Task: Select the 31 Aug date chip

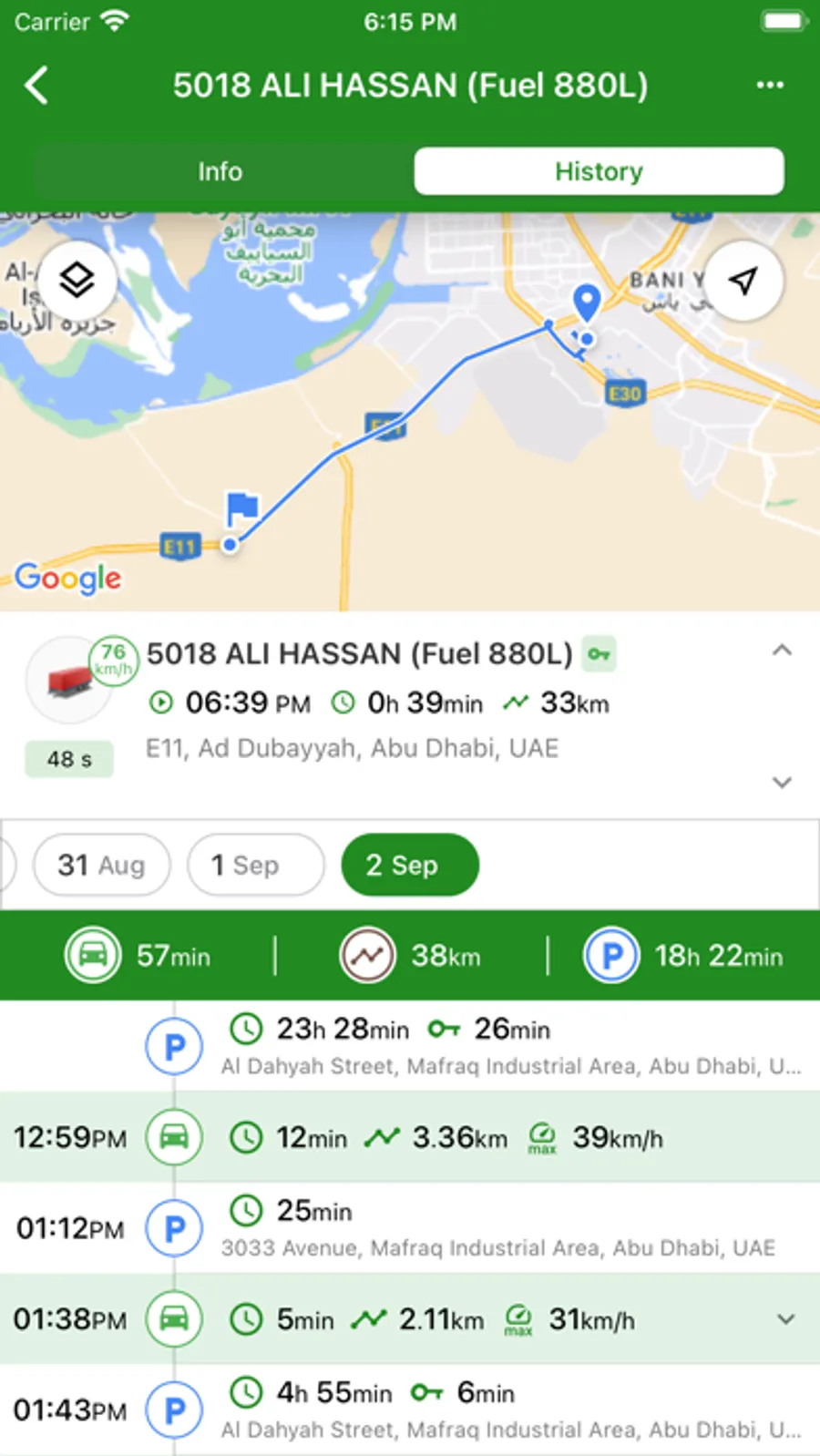Action: click(101, 865)
